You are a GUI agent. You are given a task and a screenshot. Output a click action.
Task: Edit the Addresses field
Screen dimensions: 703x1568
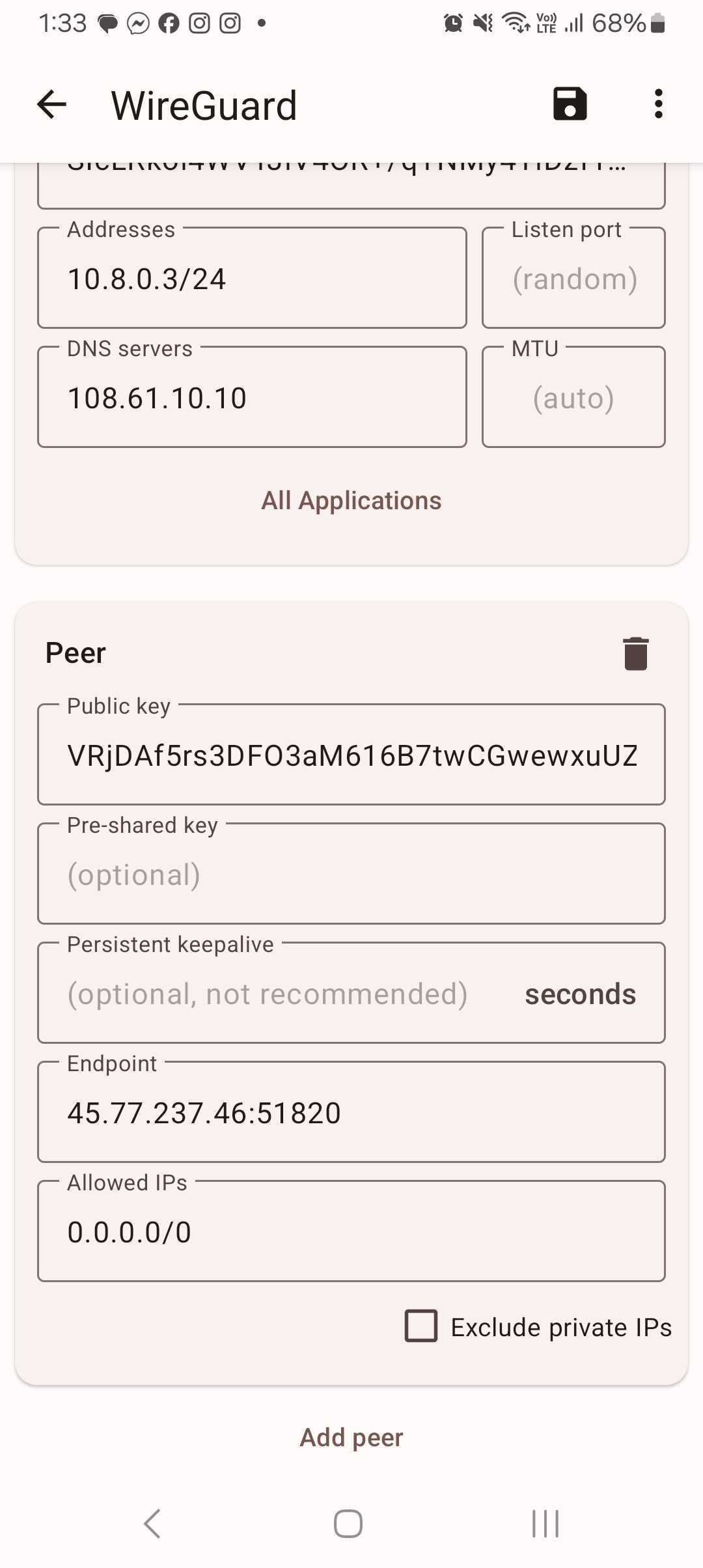(252, 279)
